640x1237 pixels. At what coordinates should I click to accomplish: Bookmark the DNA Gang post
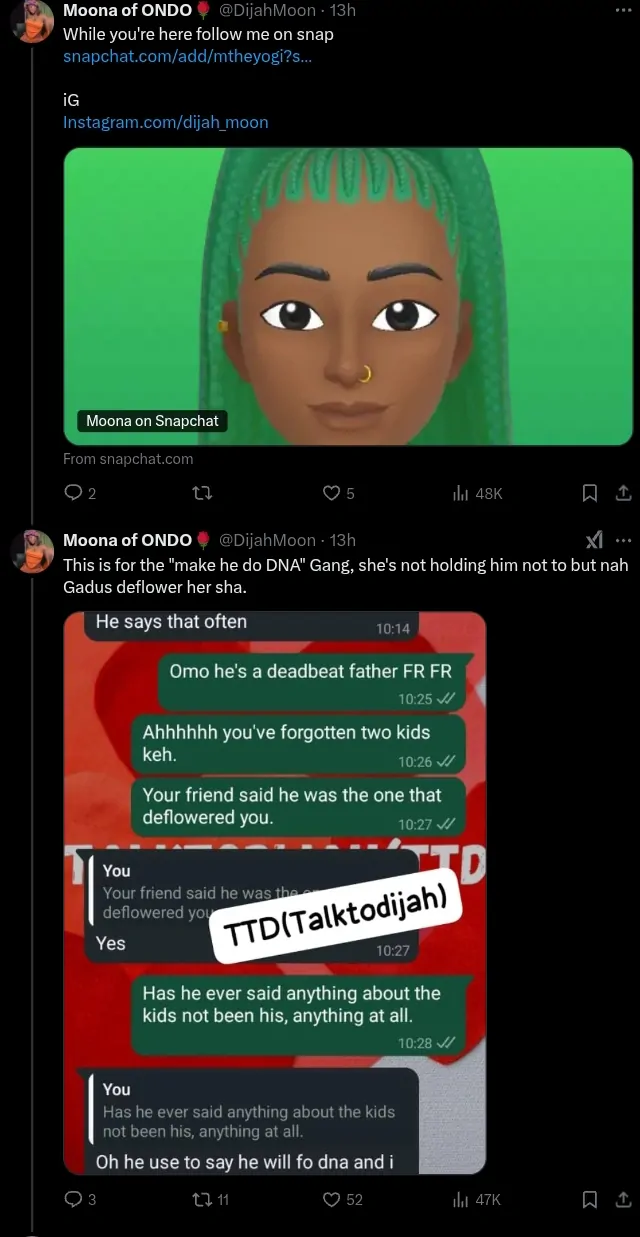coord(590,1199)
